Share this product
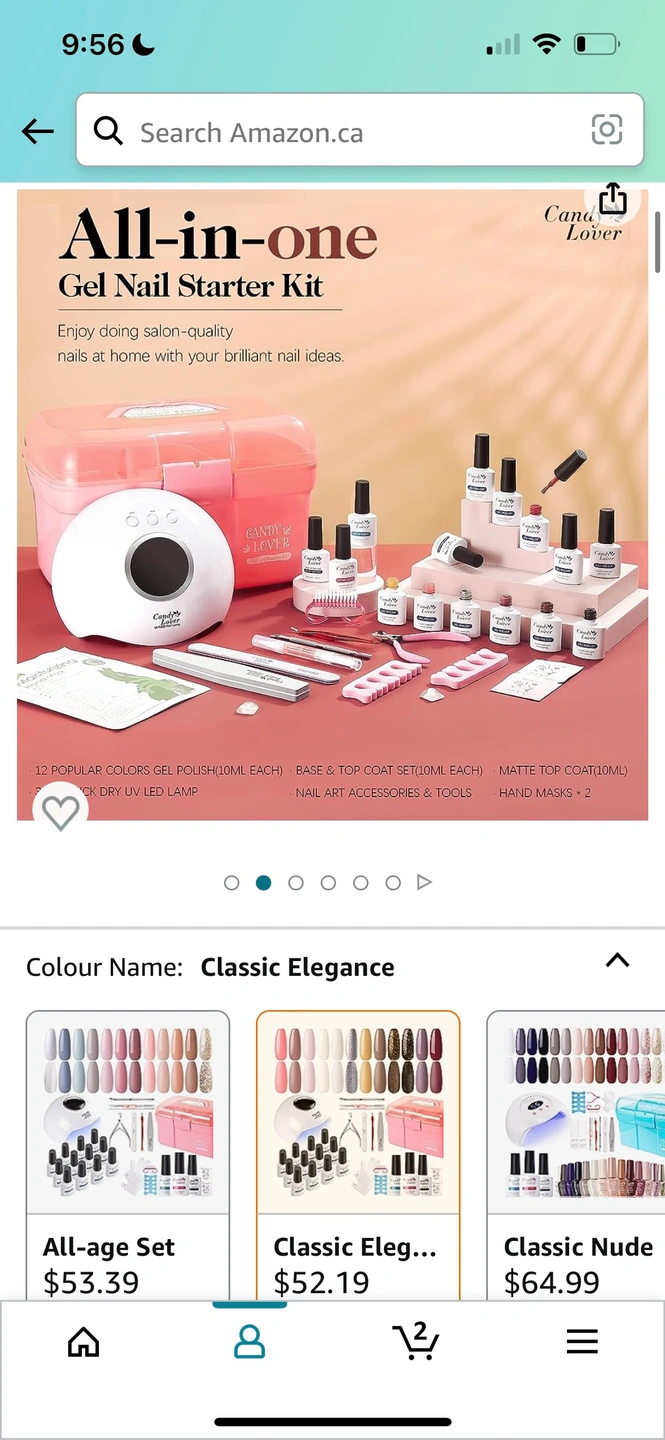This screenshot has height=1440, width=665. coord(612,199)
